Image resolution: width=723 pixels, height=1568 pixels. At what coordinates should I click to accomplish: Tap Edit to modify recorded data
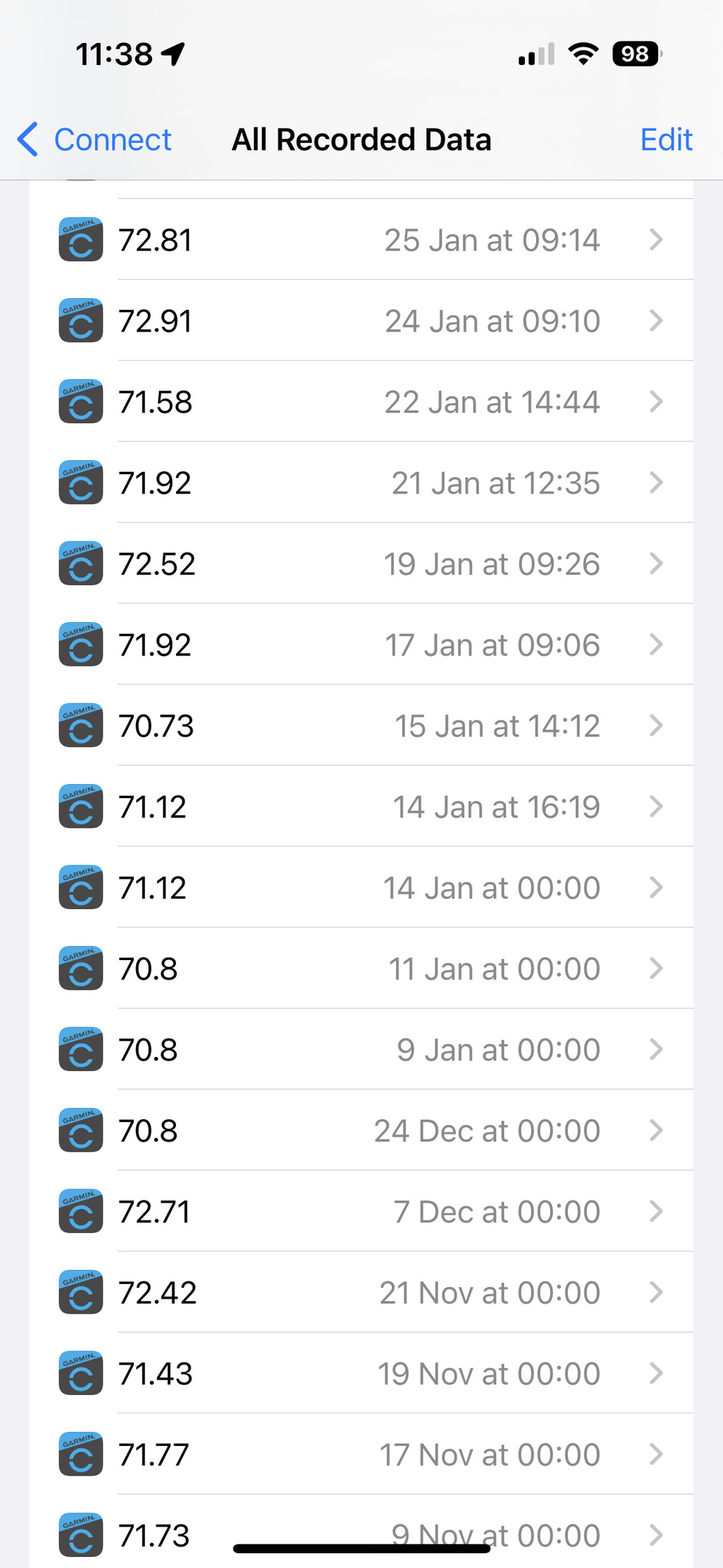(x=666, y=140)
